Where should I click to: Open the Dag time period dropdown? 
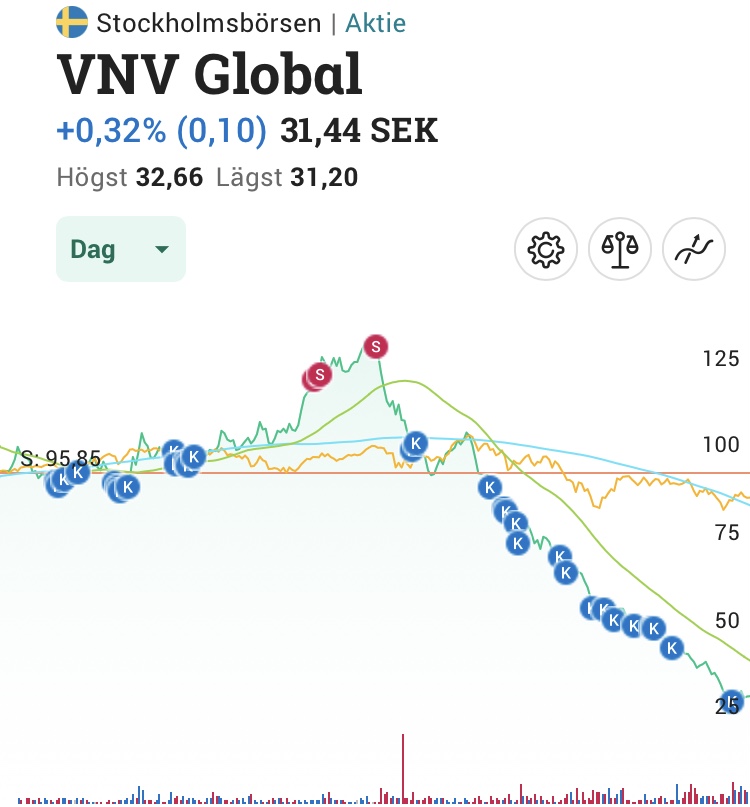click(x=121, y=249)
